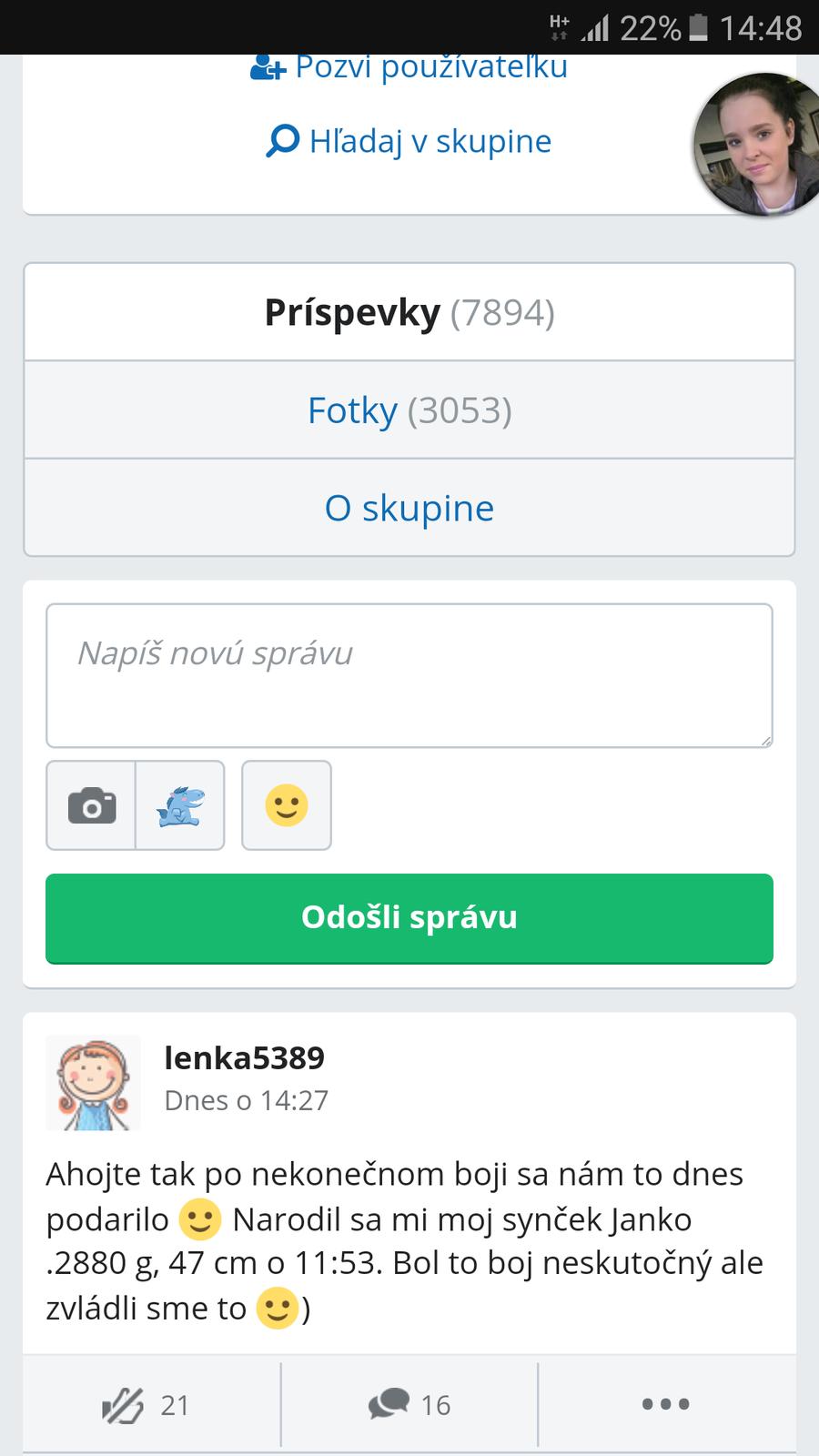Switch to the Príspevky tab
819x1456 pixels.
[x=409, y=312]
